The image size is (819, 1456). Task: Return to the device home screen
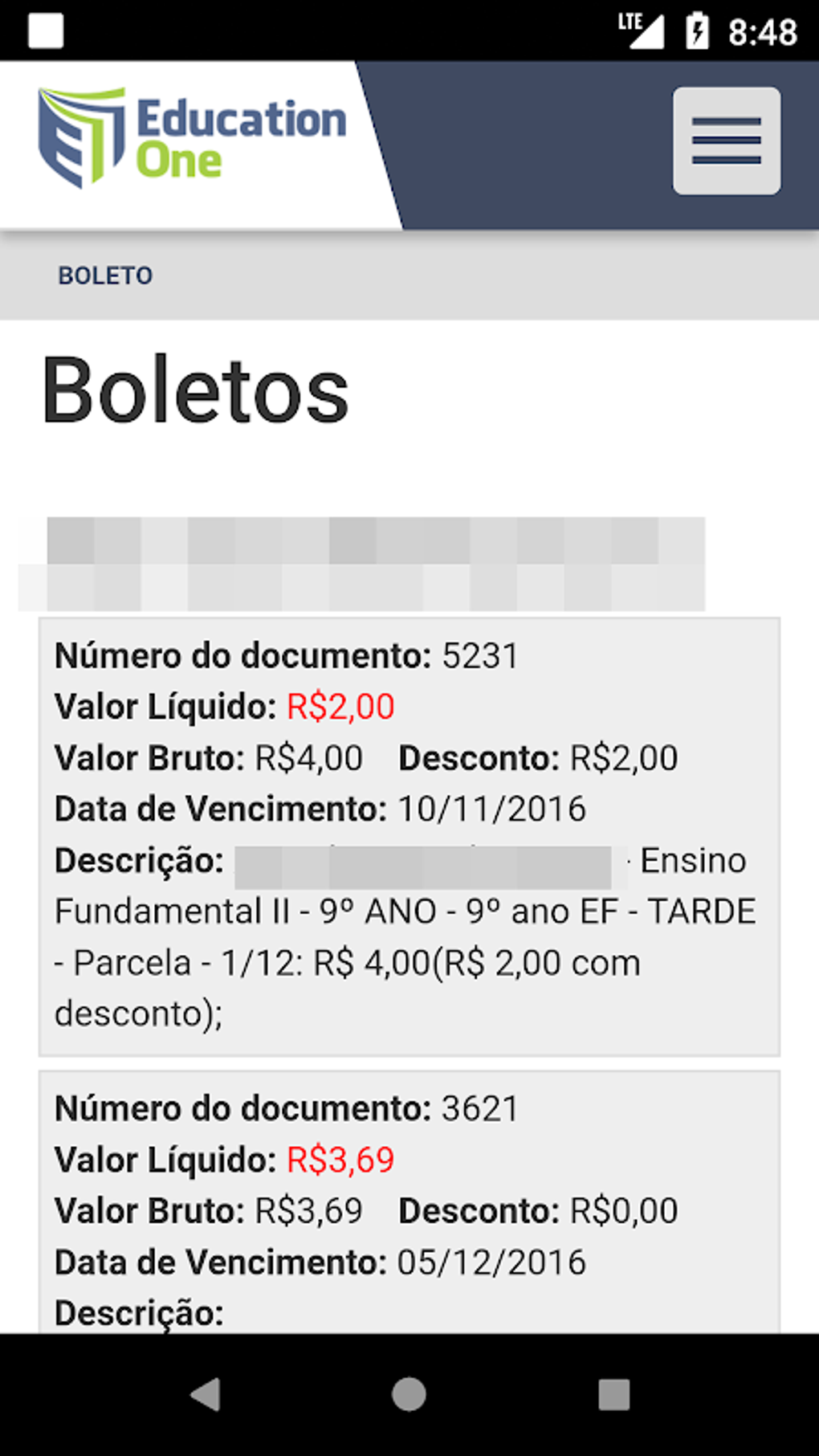pos(409,1395)
